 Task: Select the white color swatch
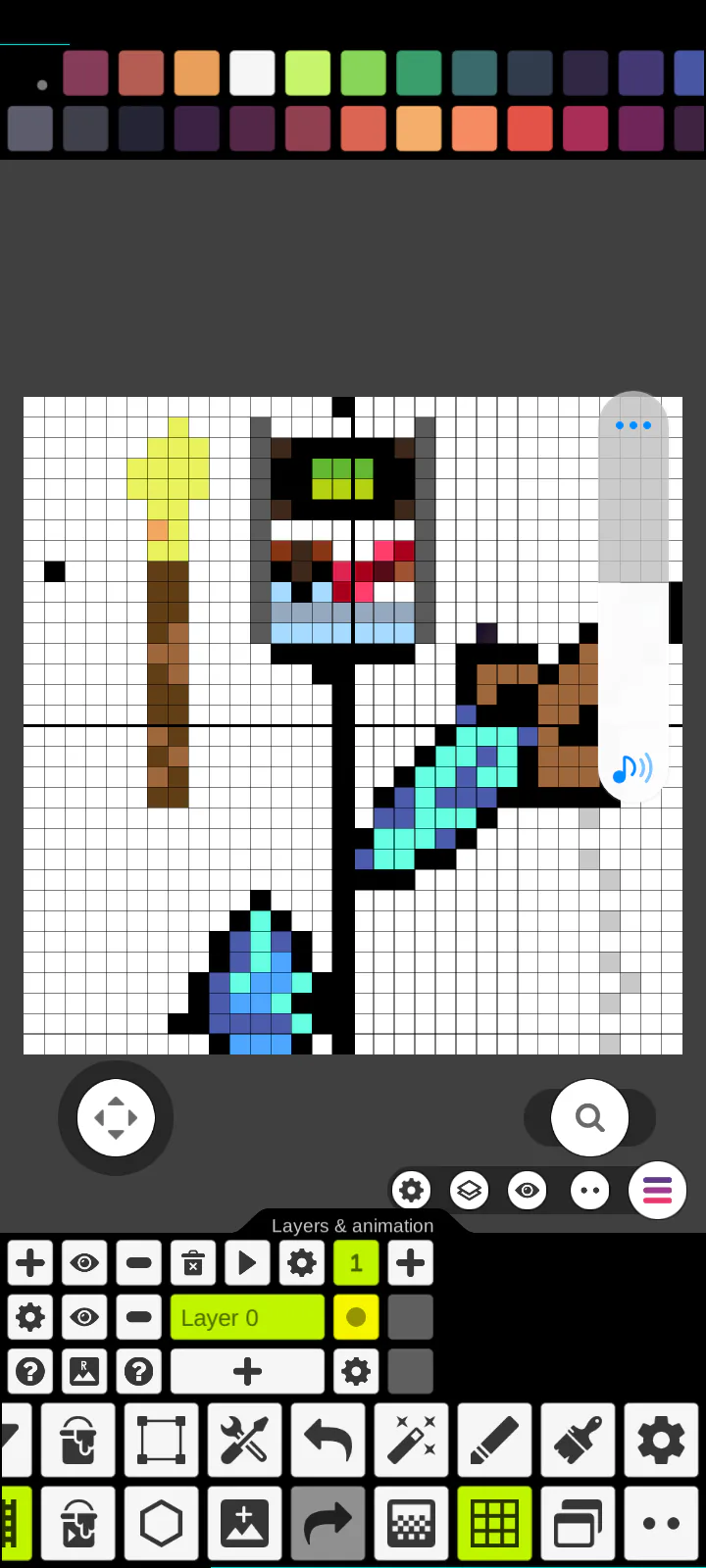(x=252, y=73)
